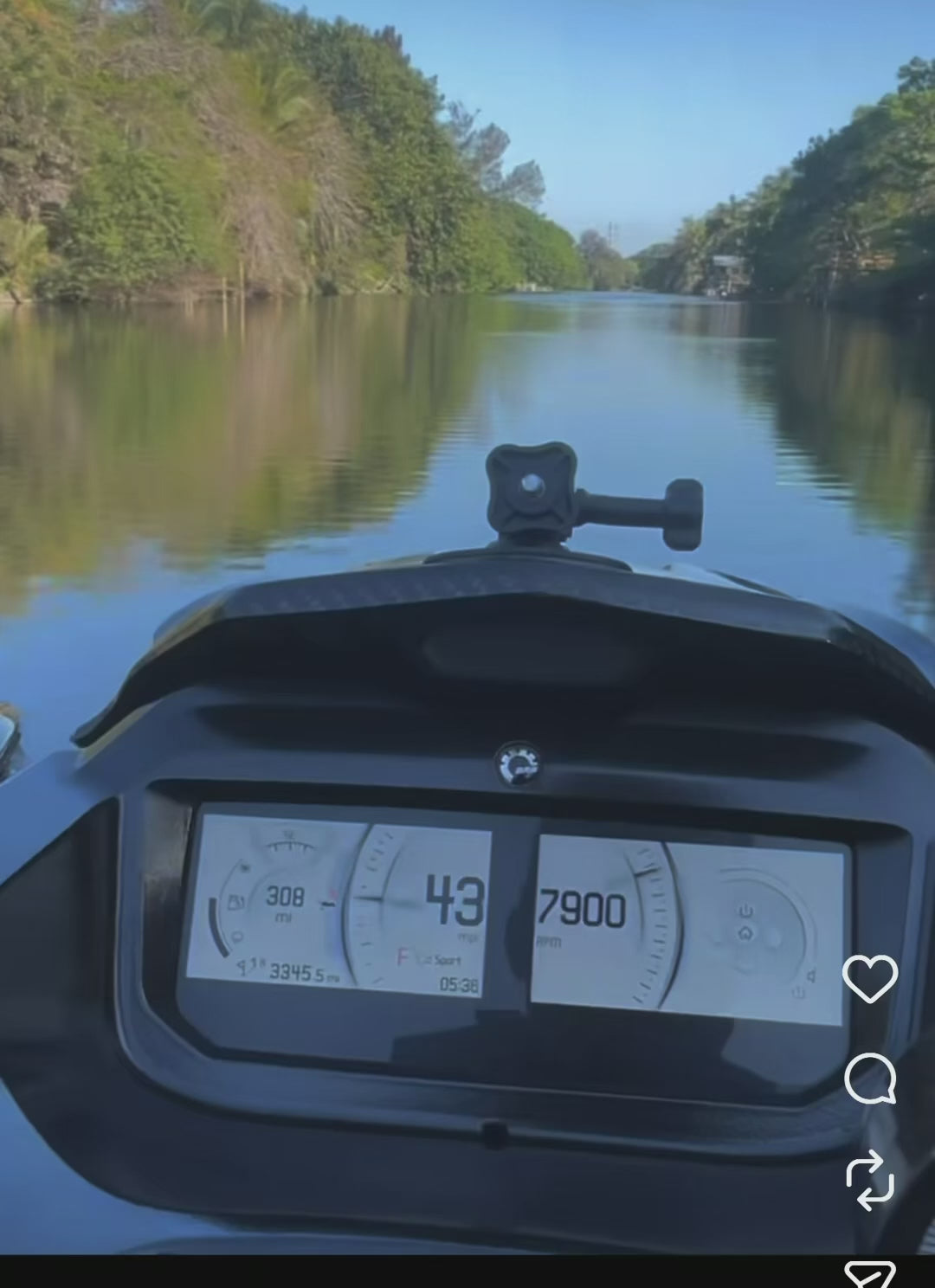This screenshot has width=935, height=1288.
Task: Repost this reel
Action: (x=869, y=1179)
